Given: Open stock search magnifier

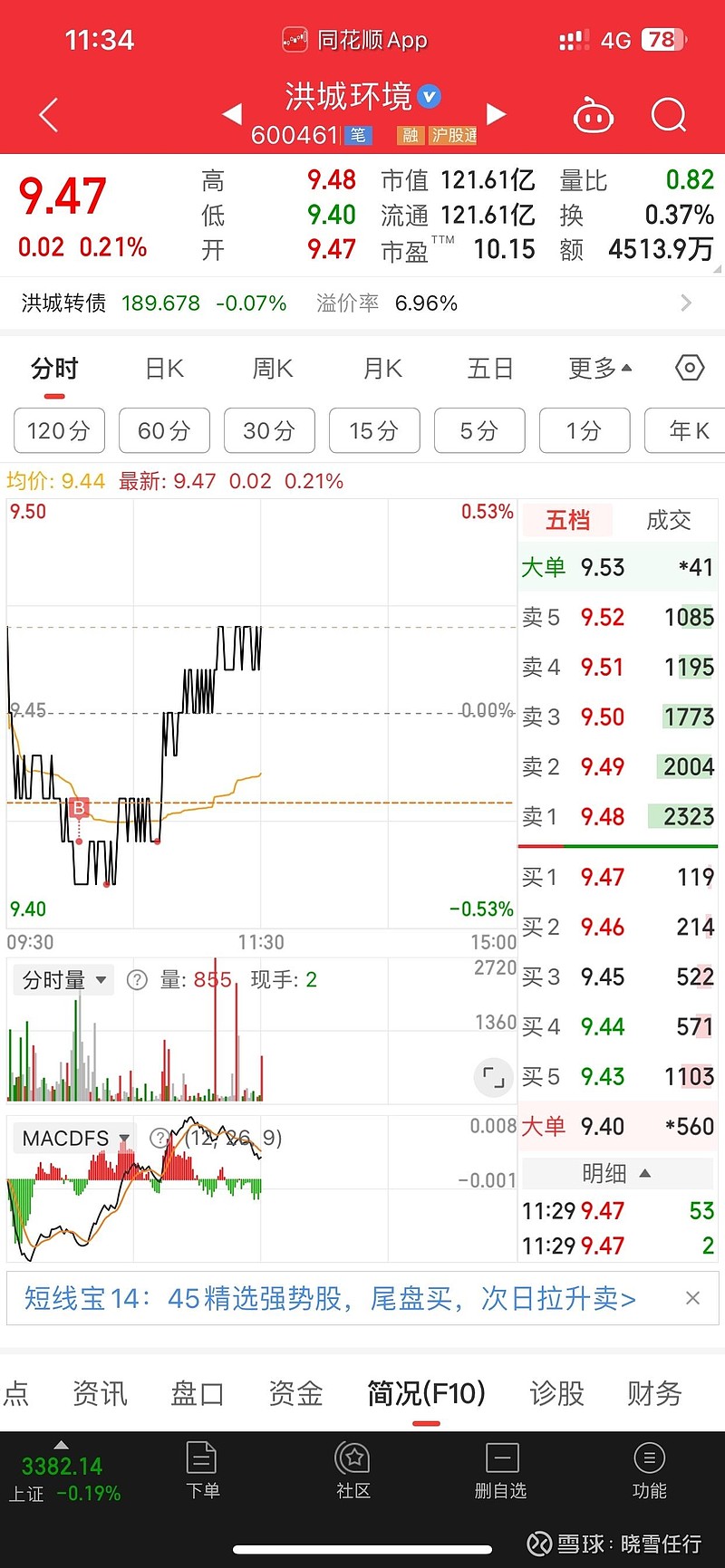Looking at the screenshot, I should [669, 115].
